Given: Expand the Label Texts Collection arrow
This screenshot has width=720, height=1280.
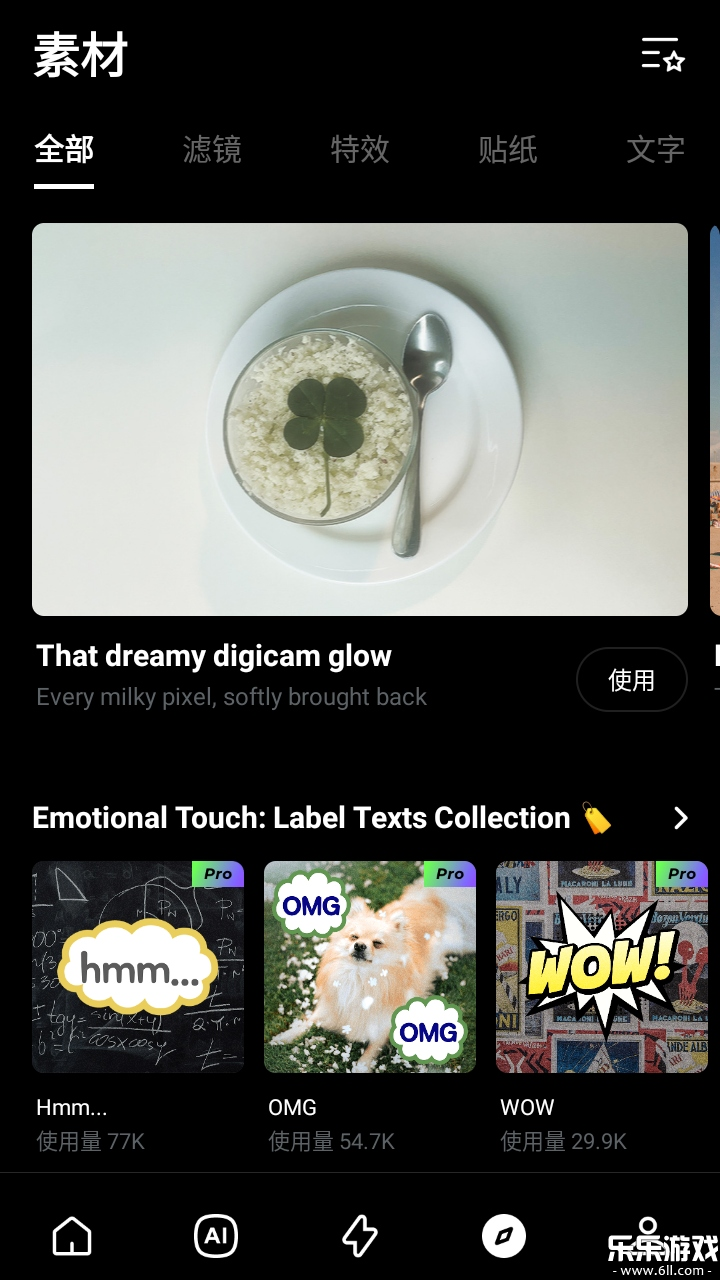Looking at the screenshot, I should pyautogui.click(x=681, y=818).
